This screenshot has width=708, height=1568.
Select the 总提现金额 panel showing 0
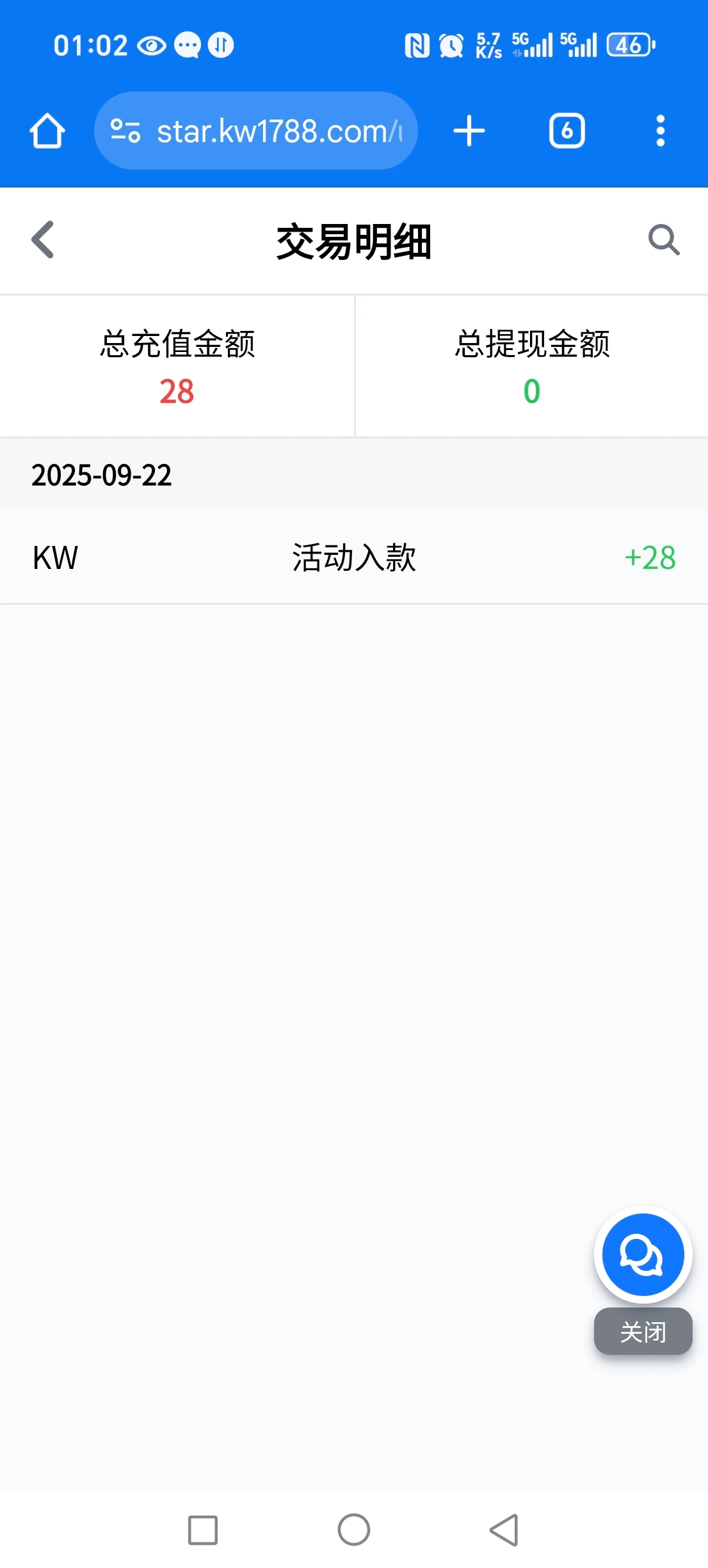pos(533,366)
